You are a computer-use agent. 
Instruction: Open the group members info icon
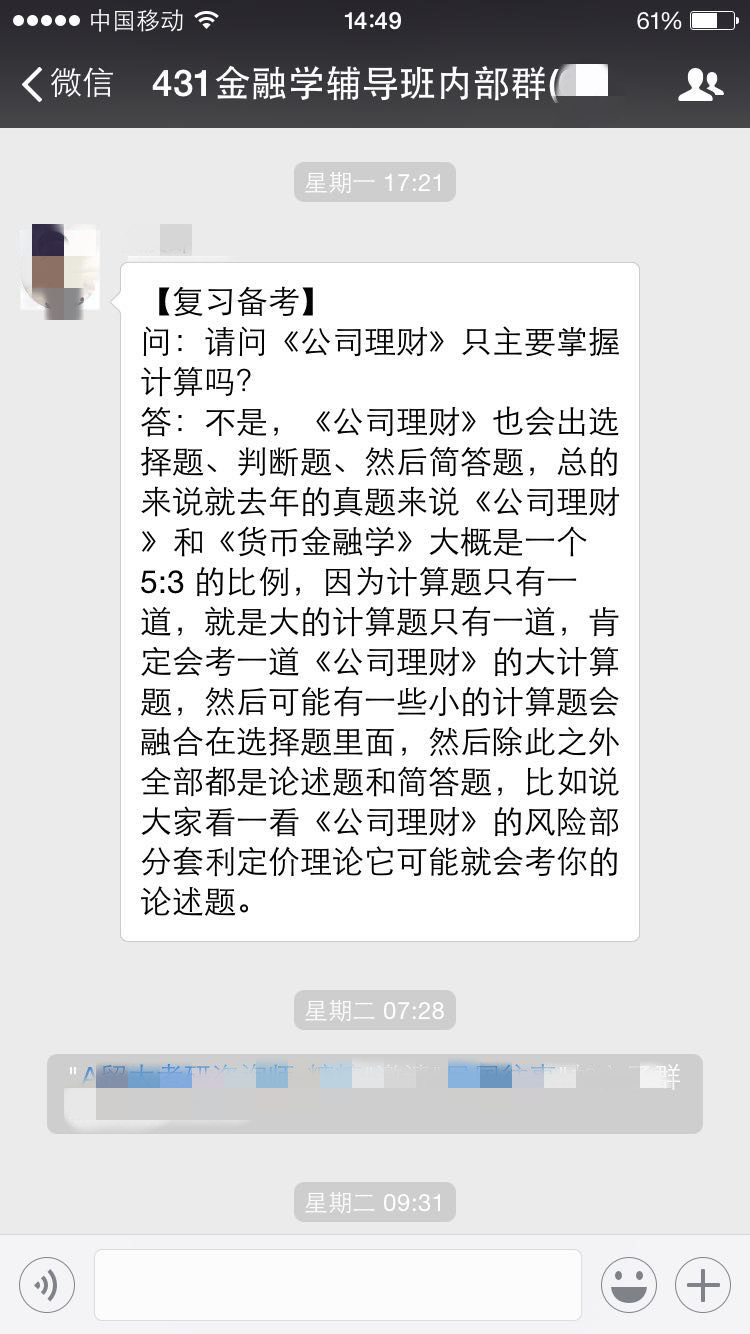pyautogui.click(x=700, y=85)
